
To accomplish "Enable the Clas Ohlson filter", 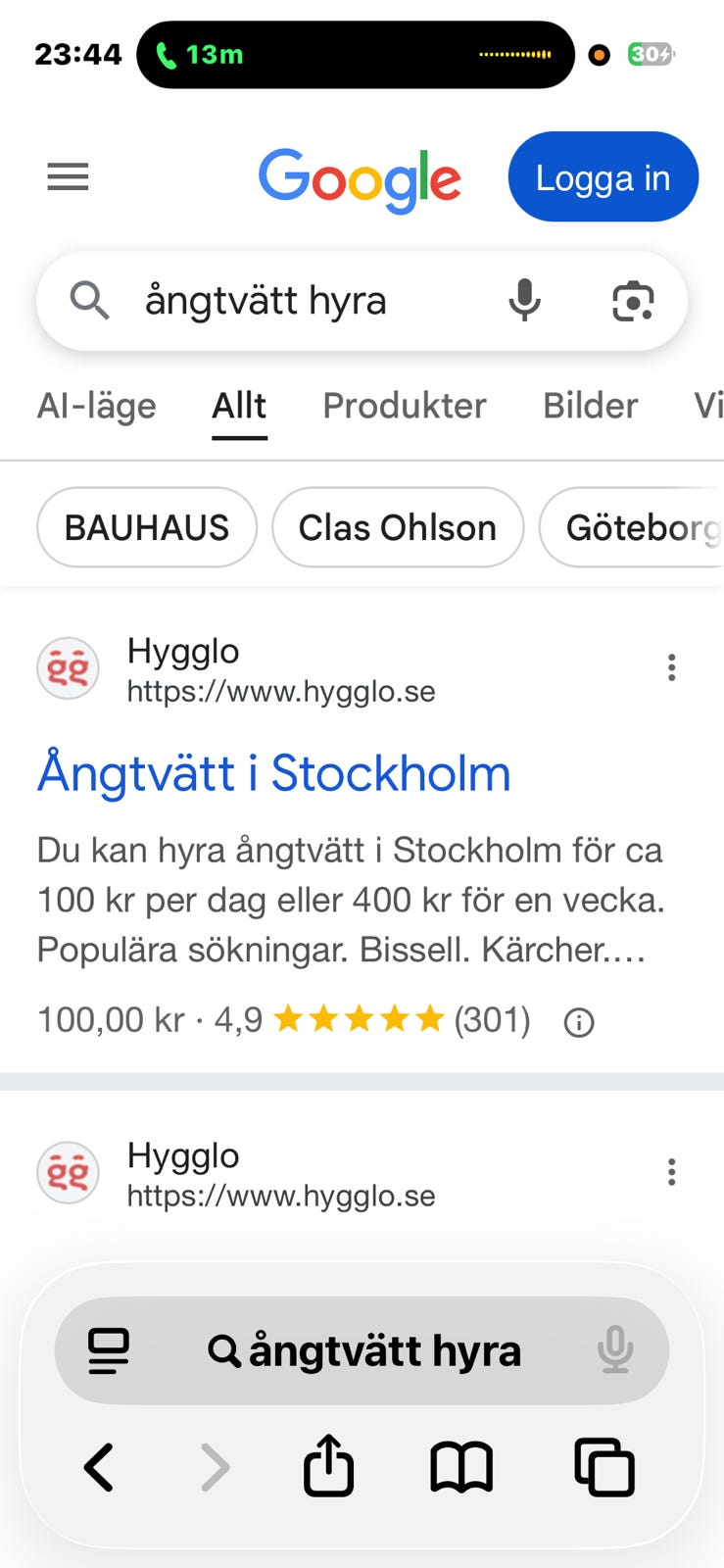I will click(x=398, y=527).
